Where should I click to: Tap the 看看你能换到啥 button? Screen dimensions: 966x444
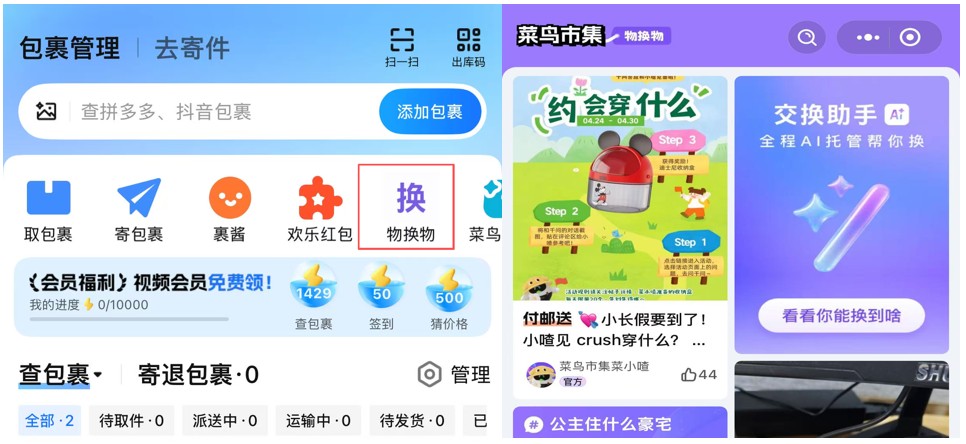pos(840,315)
